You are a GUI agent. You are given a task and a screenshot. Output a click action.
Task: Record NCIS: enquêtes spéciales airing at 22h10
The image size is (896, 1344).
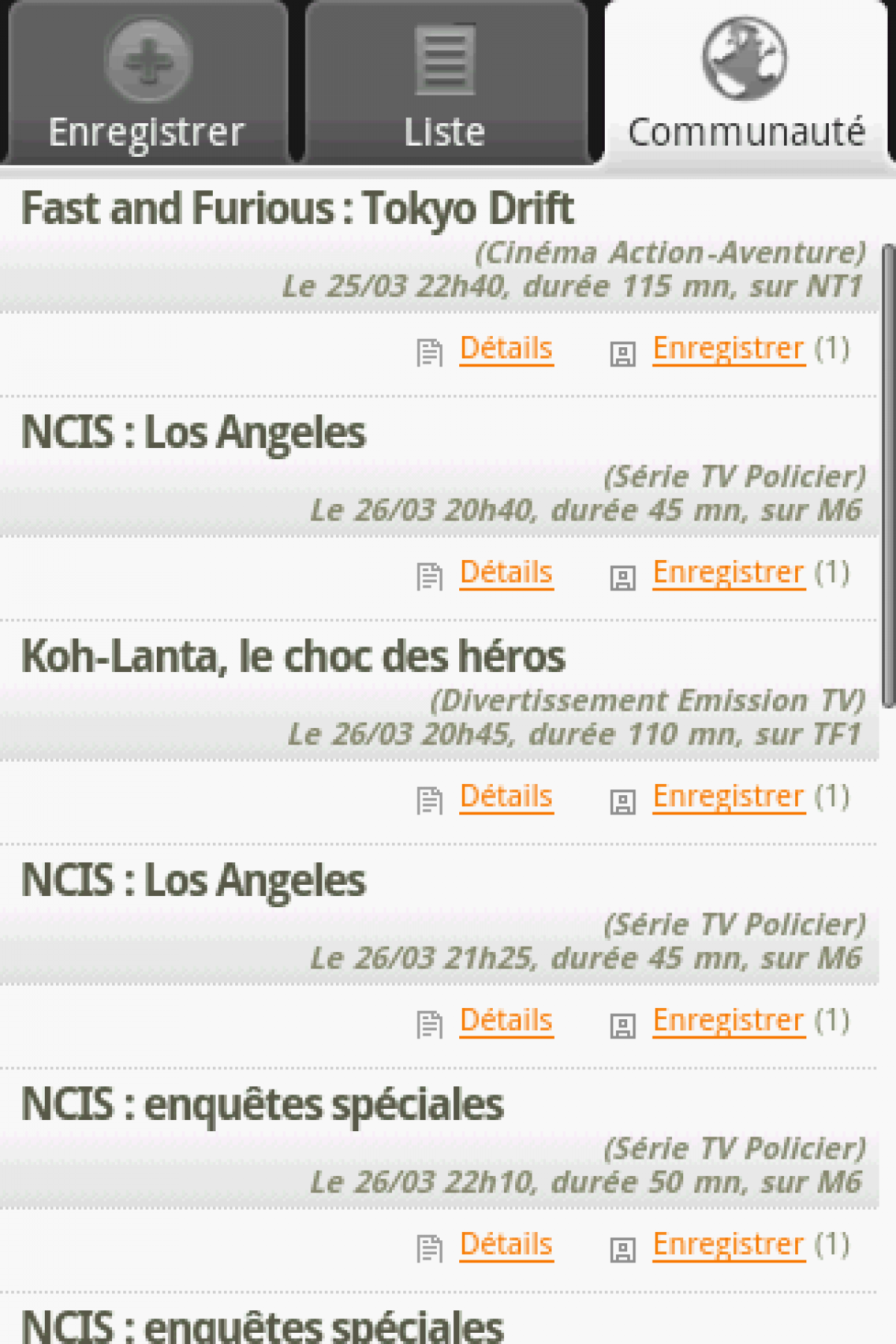pyautogui.click(x=728, y=1245)
